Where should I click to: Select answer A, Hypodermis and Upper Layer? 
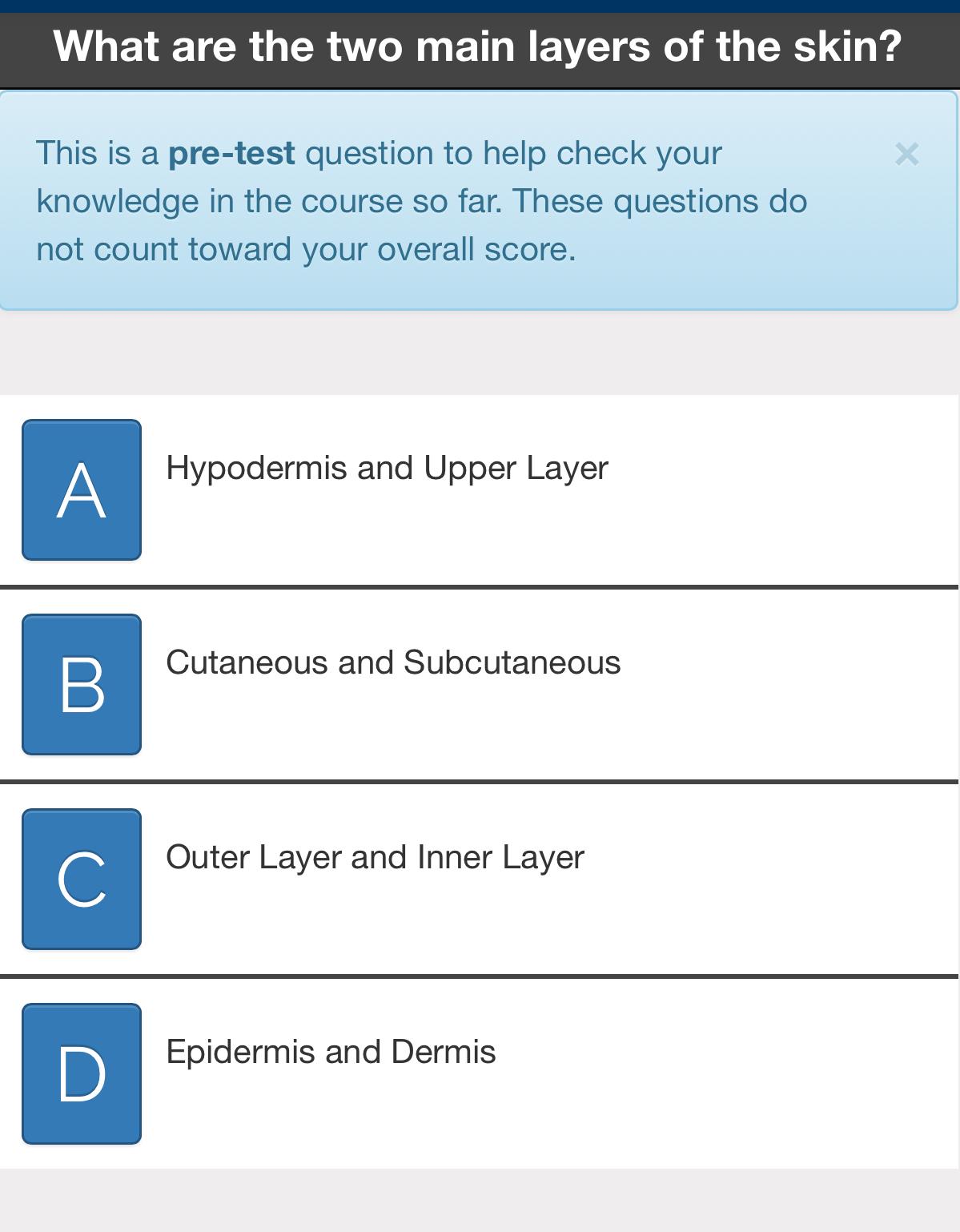tap(82, 489)
